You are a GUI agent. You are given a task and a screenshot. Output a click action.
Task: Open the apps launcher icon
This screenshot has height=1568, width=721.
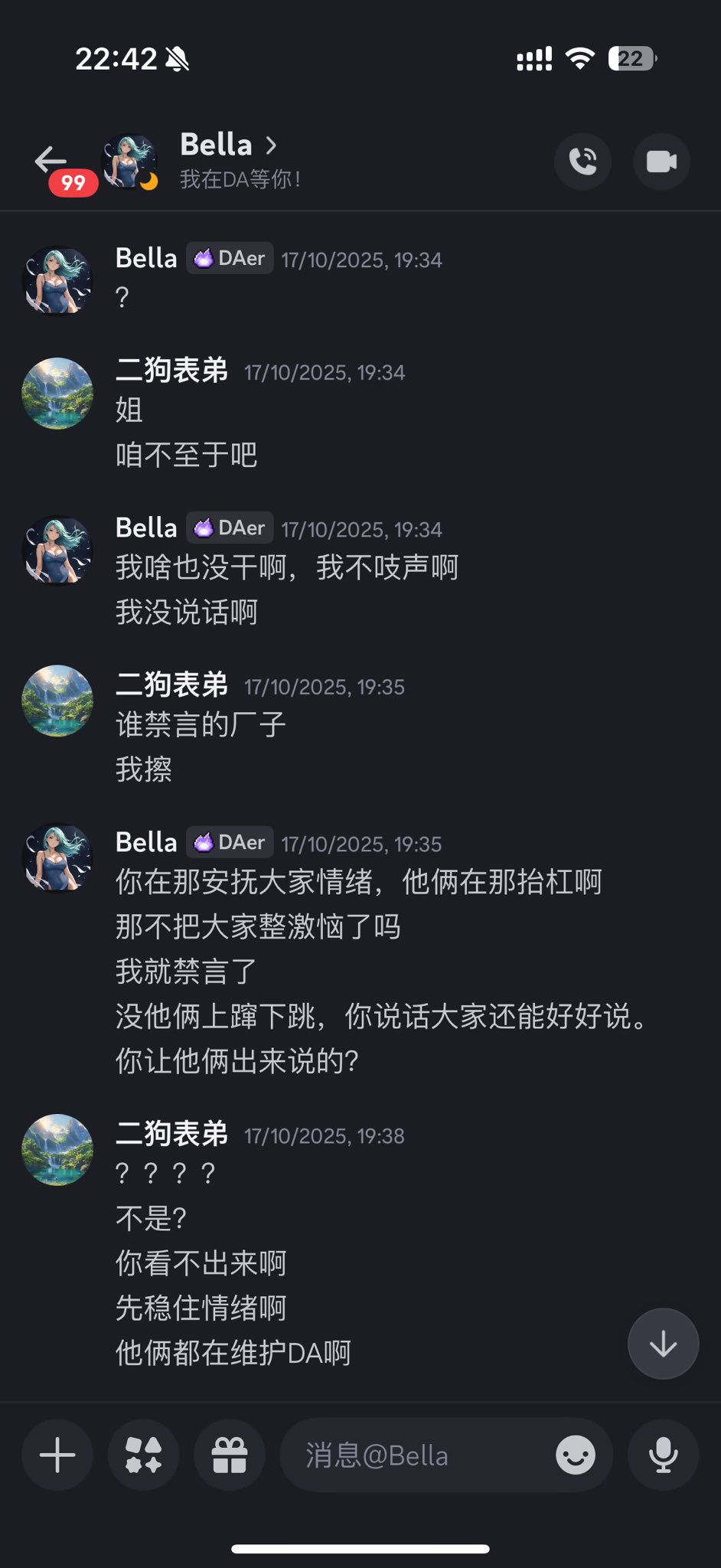(144, 1455)
